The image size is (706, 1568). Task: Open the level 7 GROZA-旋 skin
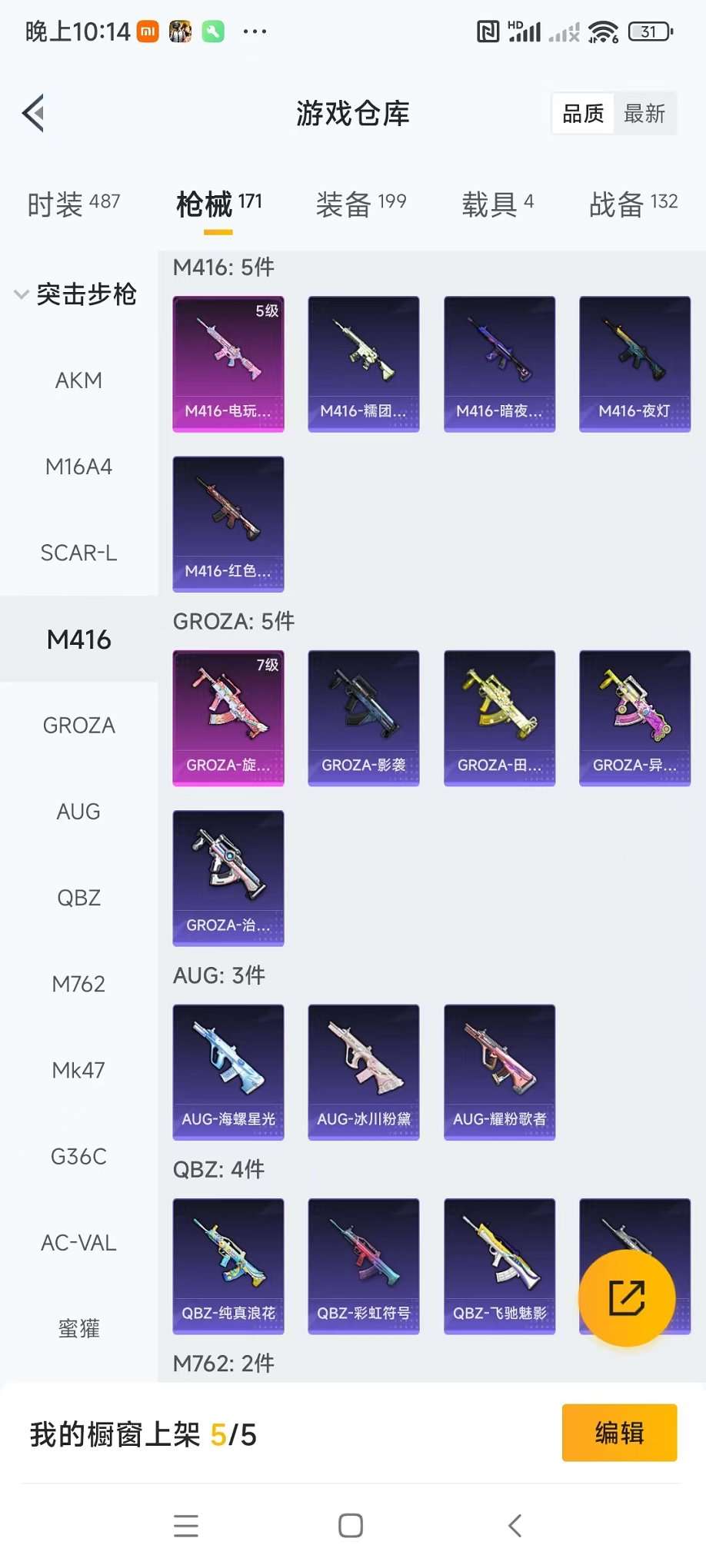point(228,718)
